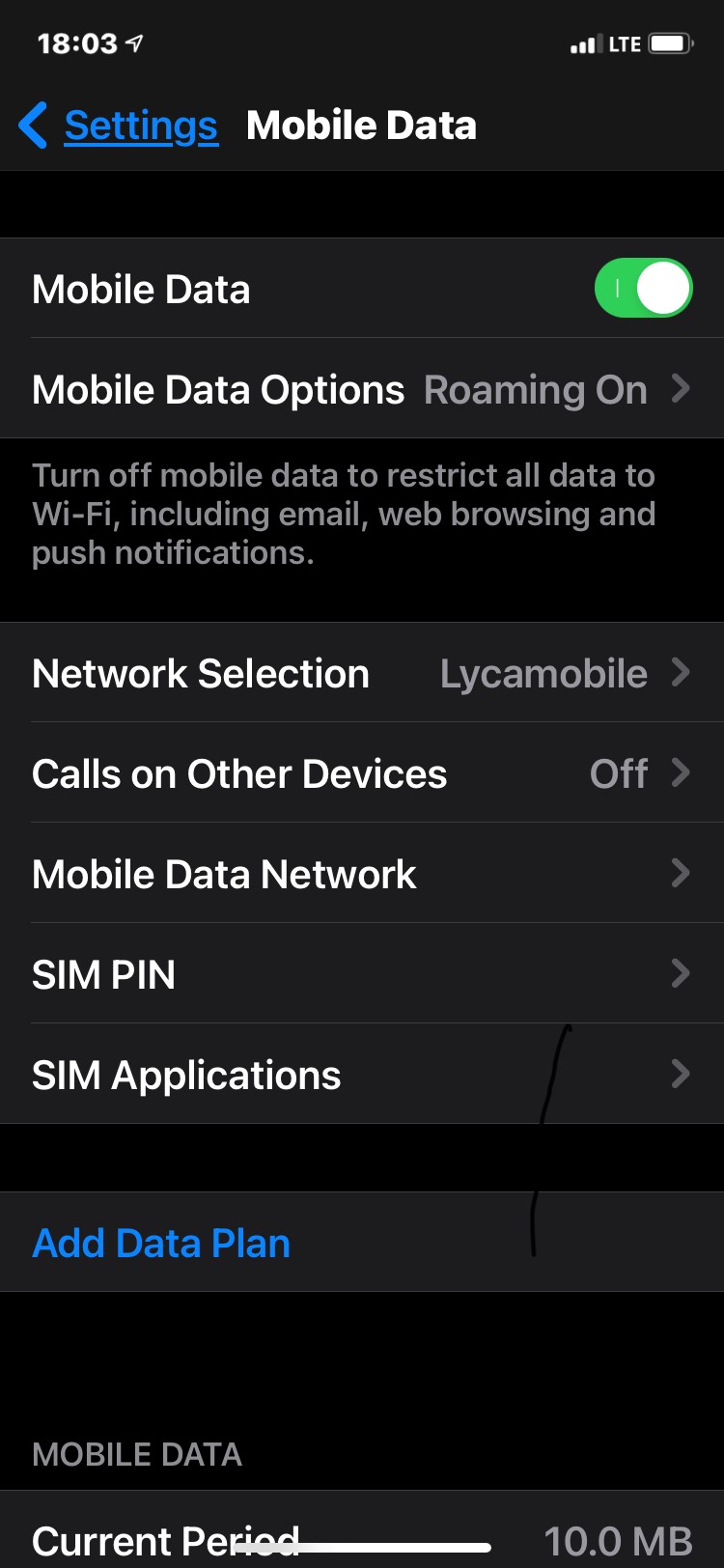Open SIM PIN settings
This screenshot has width=724, height=1568.
tap(361, 975)
